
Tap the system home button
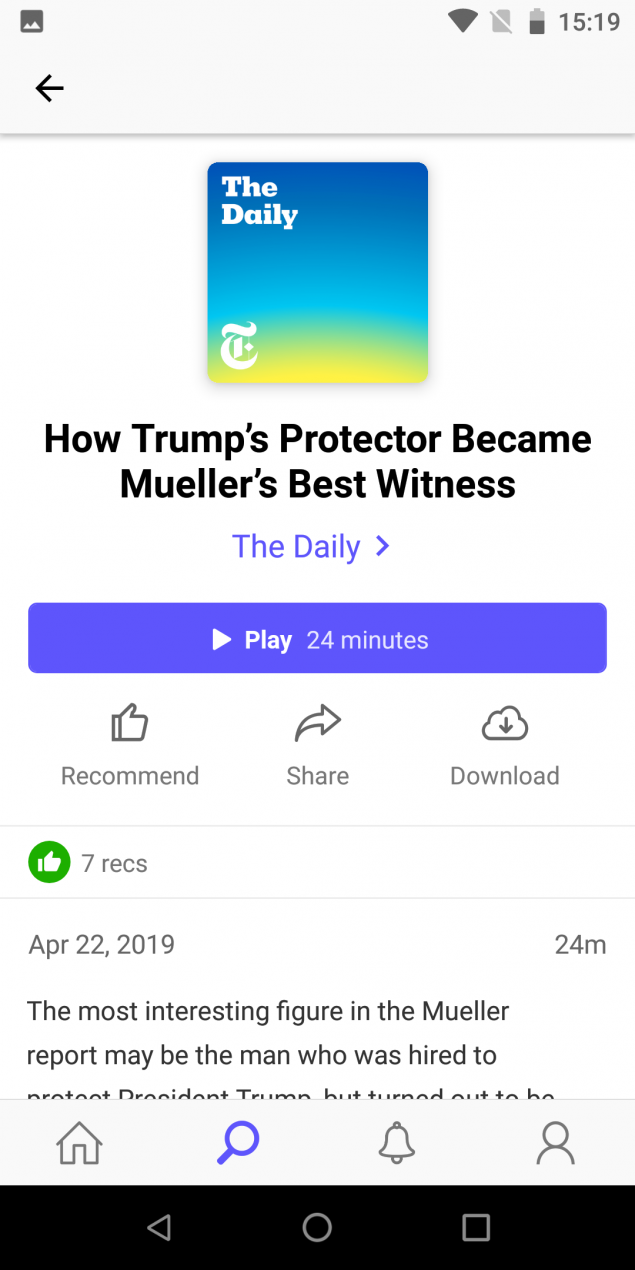coord(317,1227)
